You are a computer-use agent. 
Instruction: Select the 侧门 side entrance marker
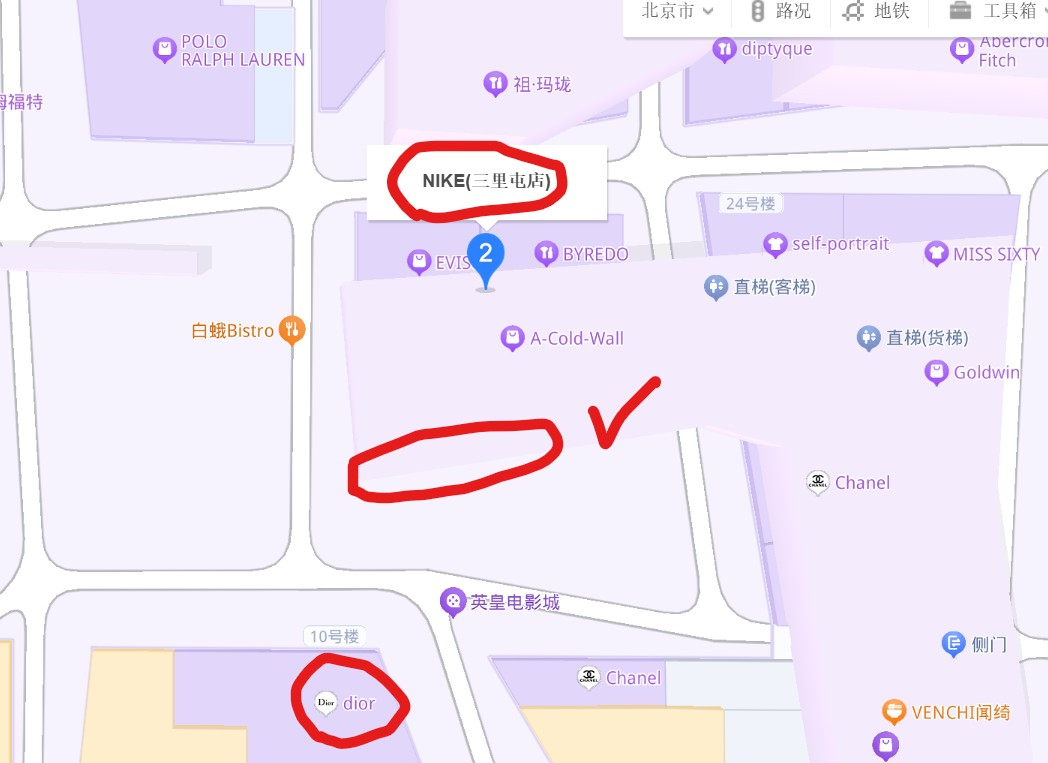click(954, 644)
